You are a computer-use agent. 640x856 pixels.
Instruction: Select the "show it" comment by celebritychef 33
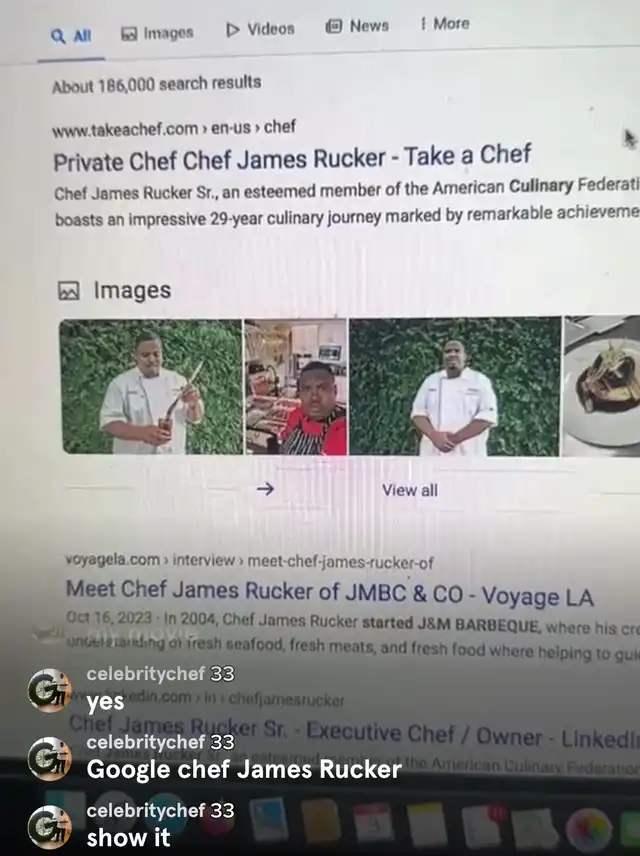128,837
